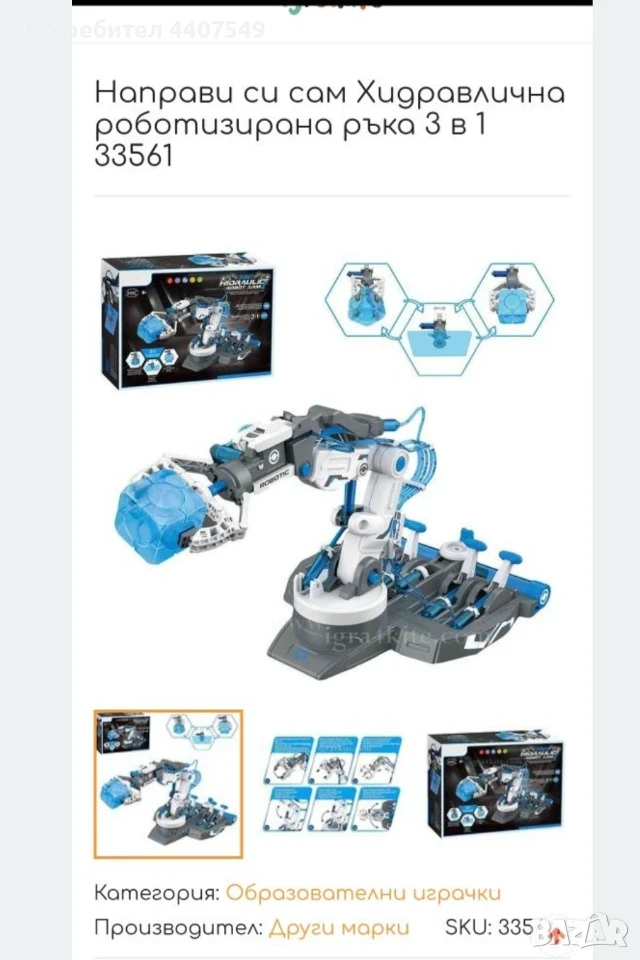Open the Други марки manufacturer link
The width and height of the screenshot is (640, 960).
pyautogui.click(x=339, y=928)
